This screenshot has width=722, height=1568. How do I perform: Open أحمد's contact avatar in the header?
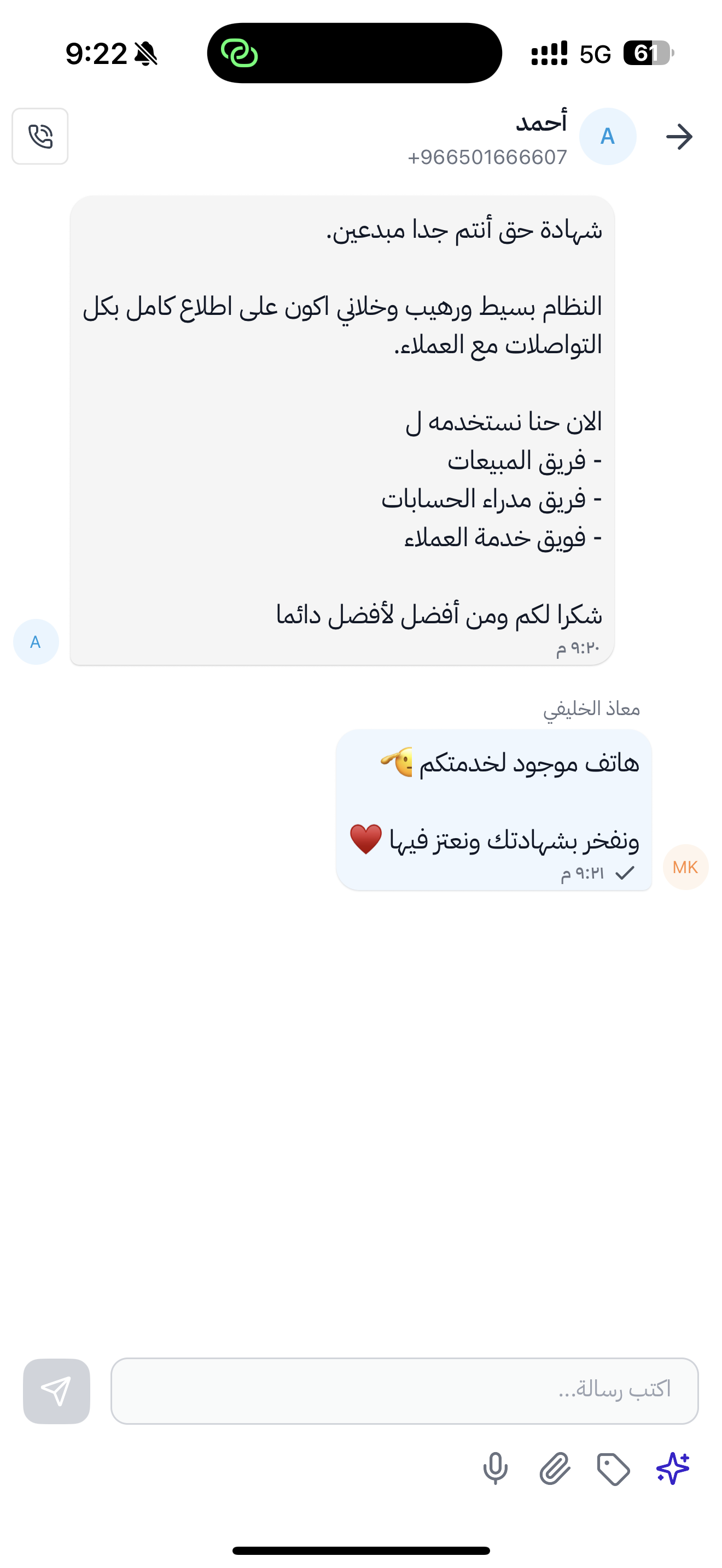(608, 137)
